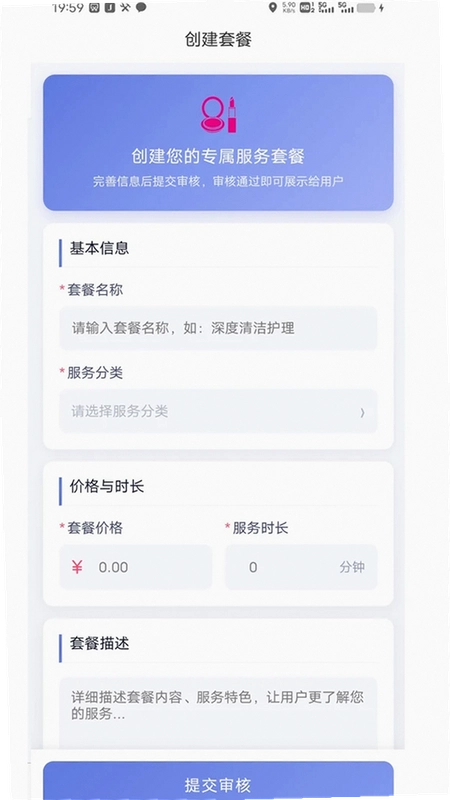The image size is (450, 800).
Task: Enter the 套餐价格 price field
Action: coord(135,567)
